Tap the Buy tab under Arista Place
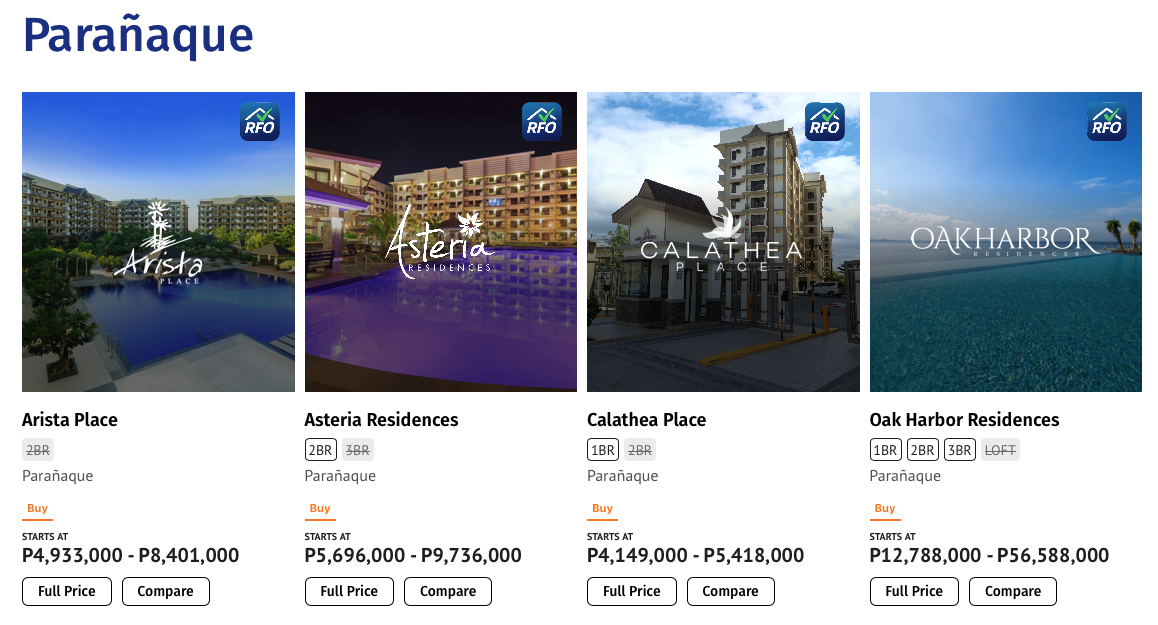Image resolution: width=1158 pixels, height=625 pixels. tap(37, 508)
